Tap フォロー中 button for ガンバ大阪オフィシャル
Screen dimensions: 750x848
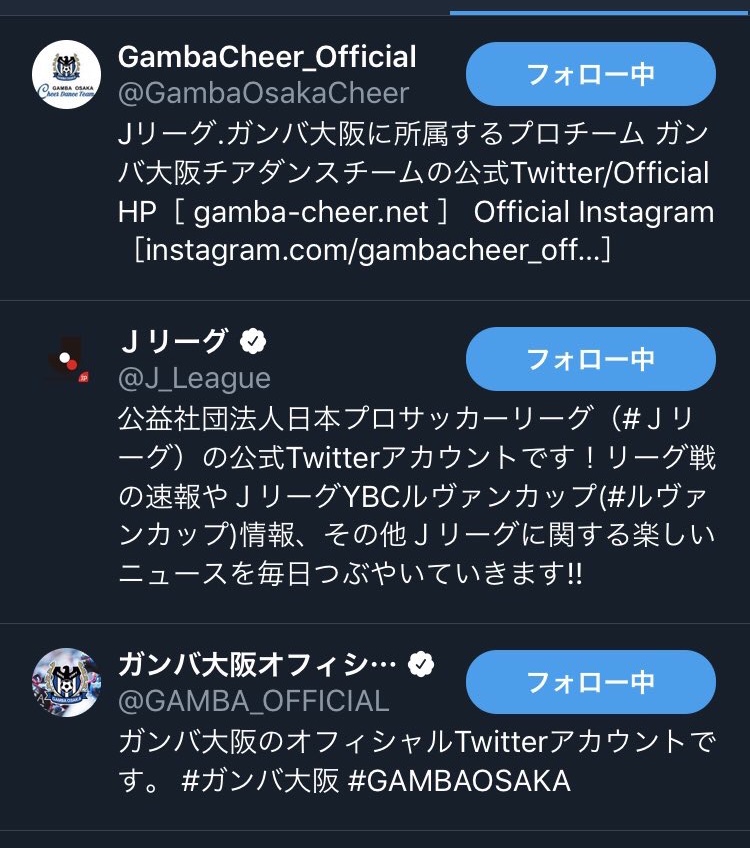tap(590, 682)
